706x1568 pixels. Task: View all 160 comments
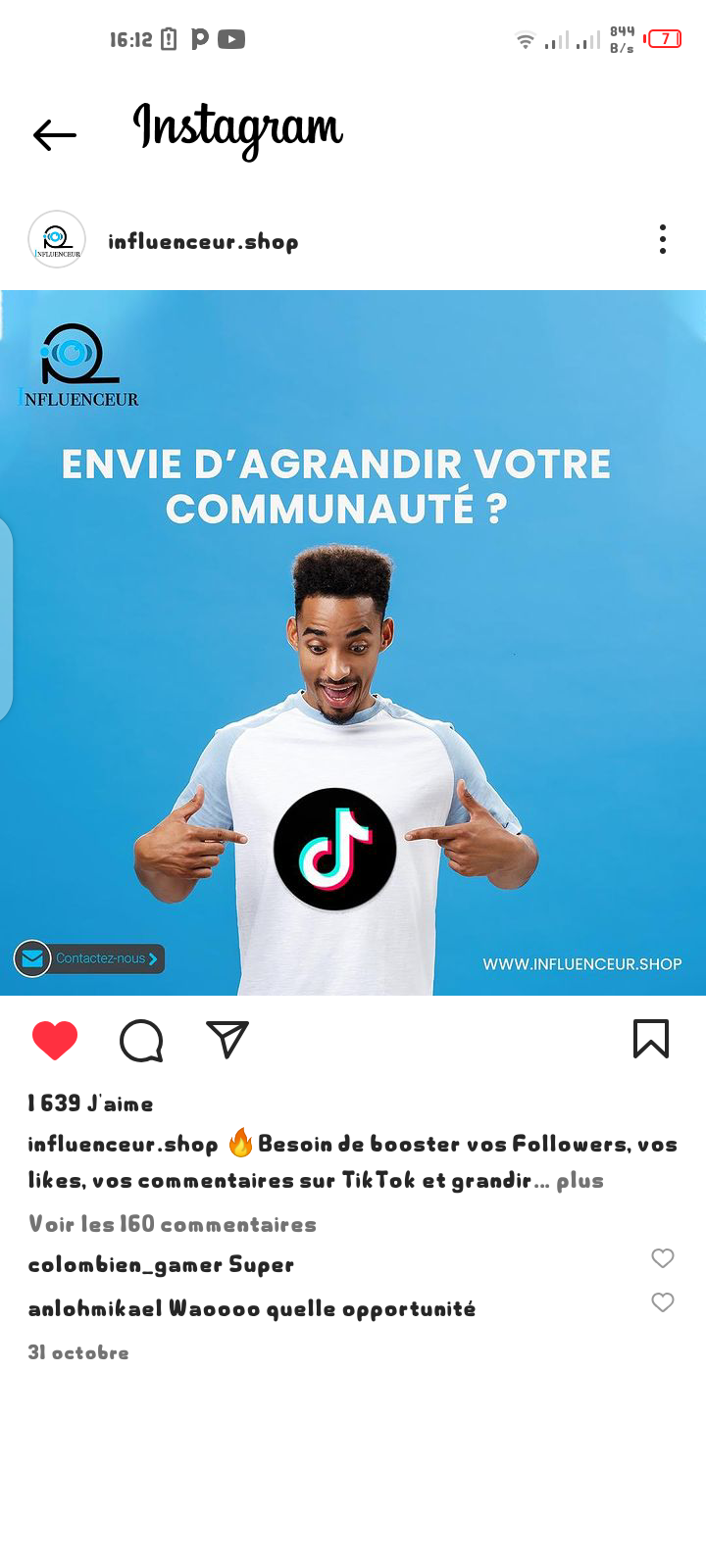pos(173,1224)
